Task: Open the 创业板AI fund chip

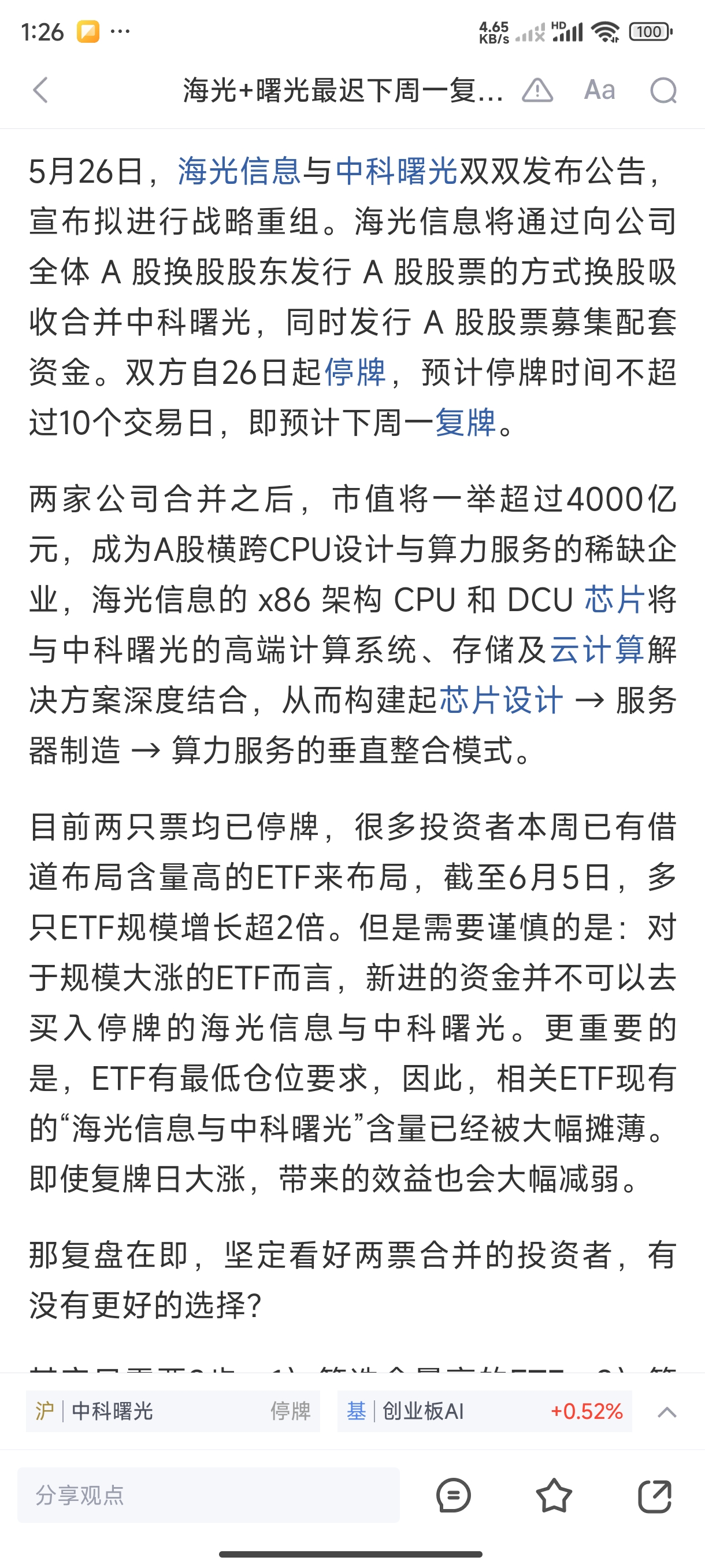Action: pos(484,1411)
